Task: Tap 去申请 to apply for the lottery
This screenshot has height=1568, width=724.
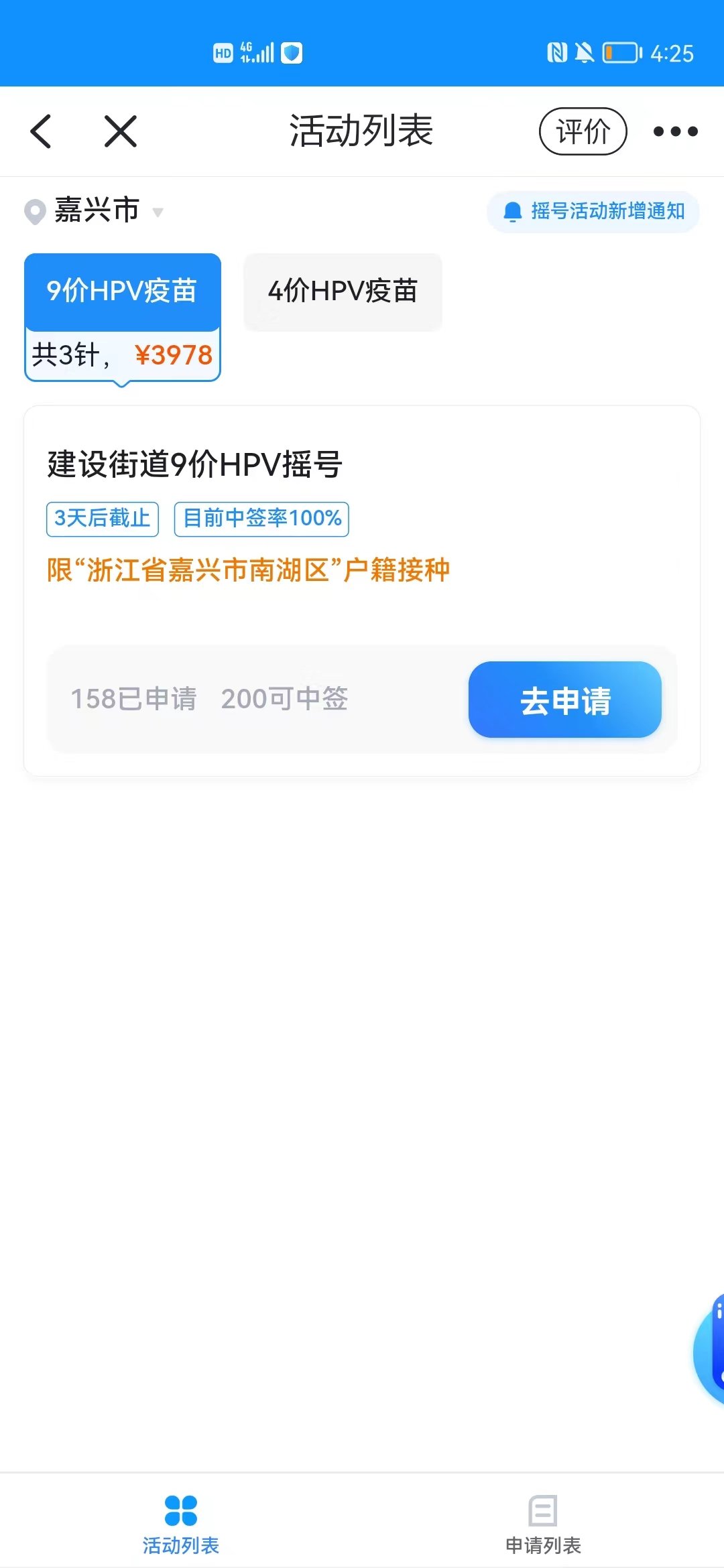Action: point(564,700)
